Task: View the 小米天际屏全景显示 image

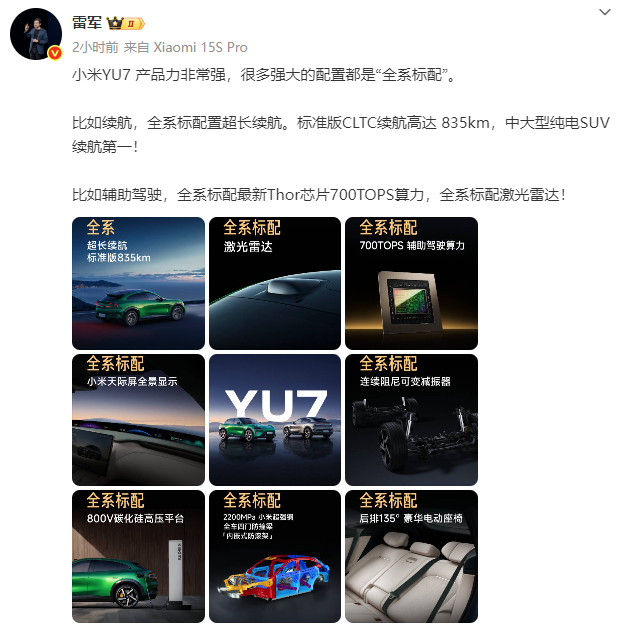Action: pyautogui.click(x=138, y=419)
